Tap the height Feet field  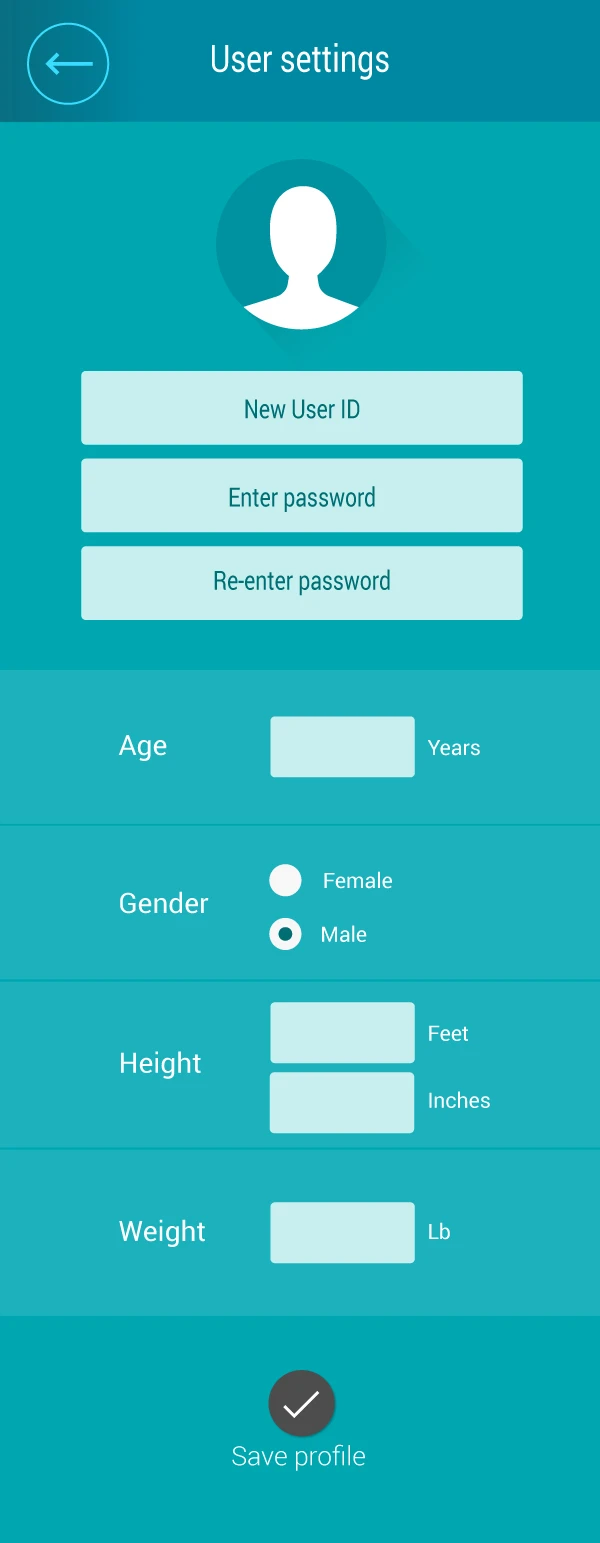(x=342, y=1033)
